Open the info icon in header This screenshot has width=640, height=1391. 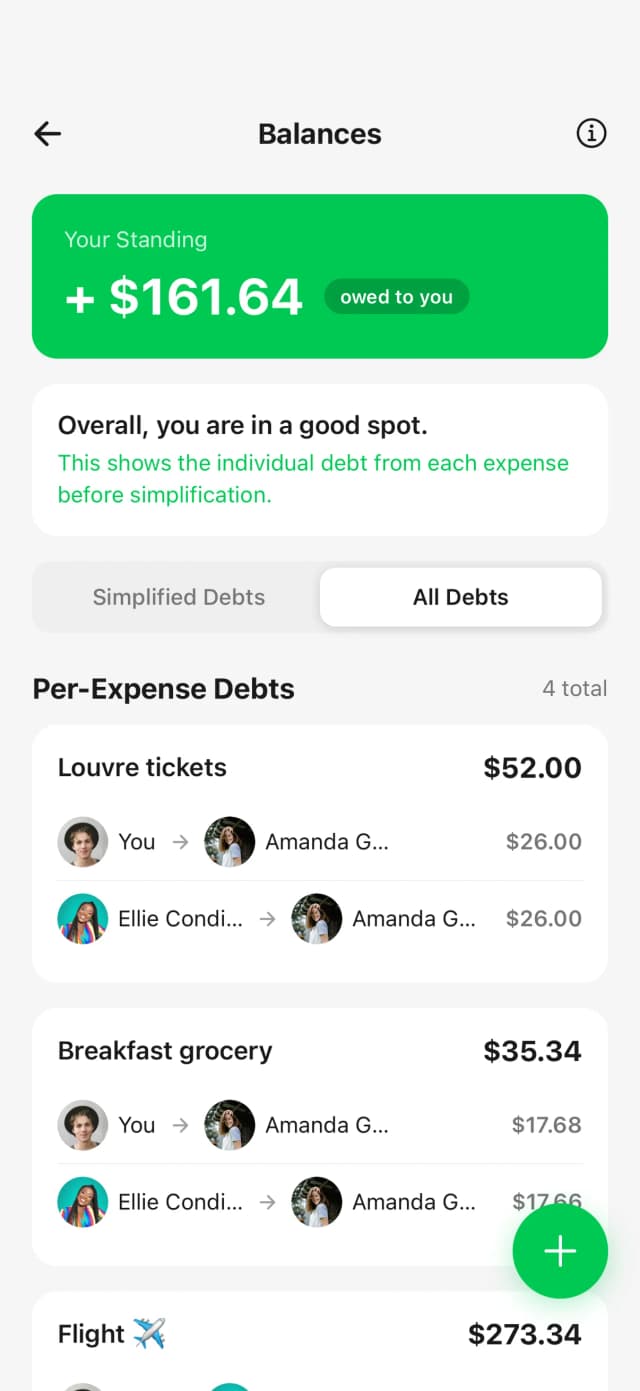tap(591, 133)
